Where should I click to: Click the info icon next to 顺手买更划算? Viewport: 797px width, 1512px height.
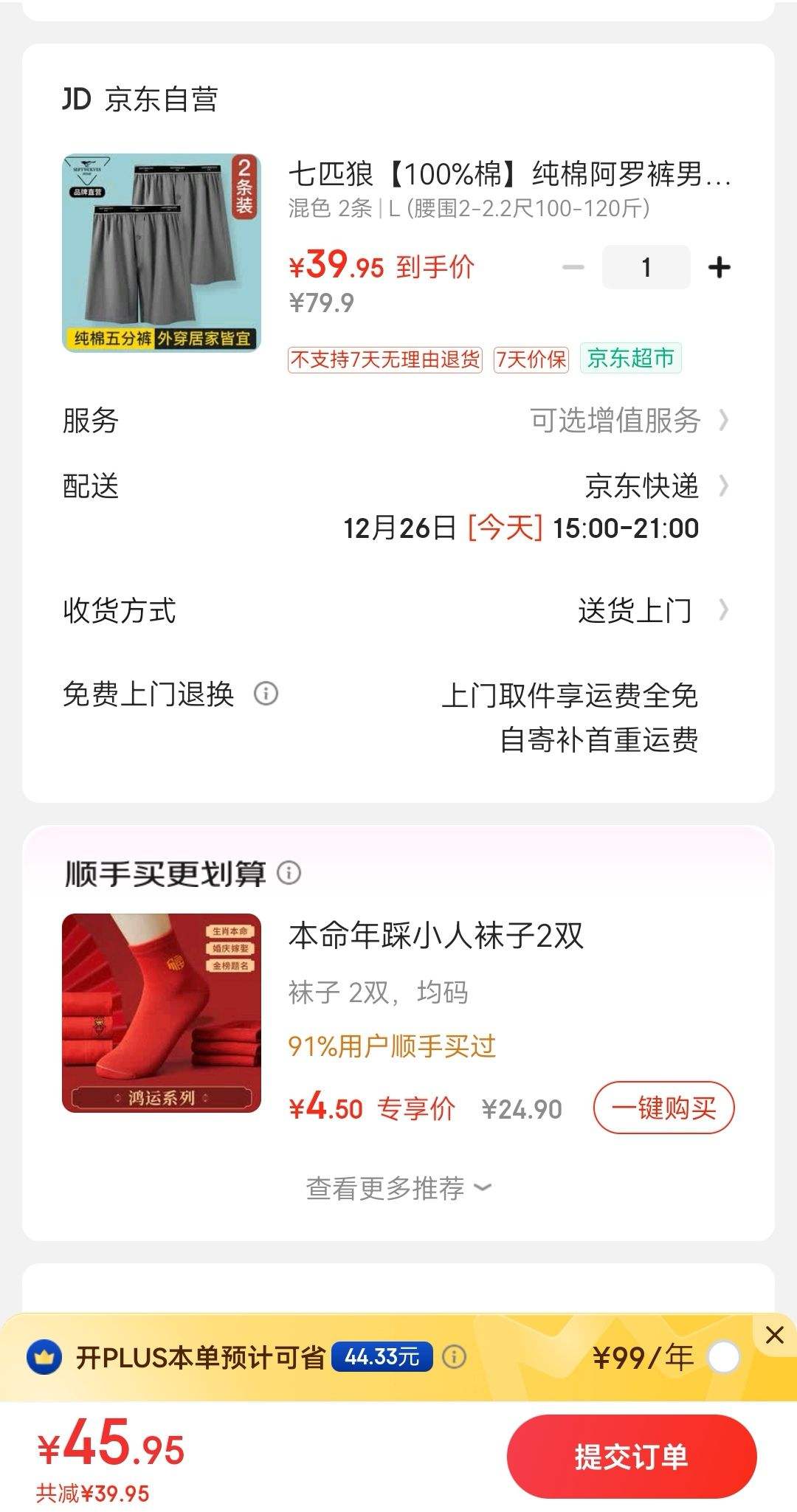pyautogui.click(x=288, y=873)
